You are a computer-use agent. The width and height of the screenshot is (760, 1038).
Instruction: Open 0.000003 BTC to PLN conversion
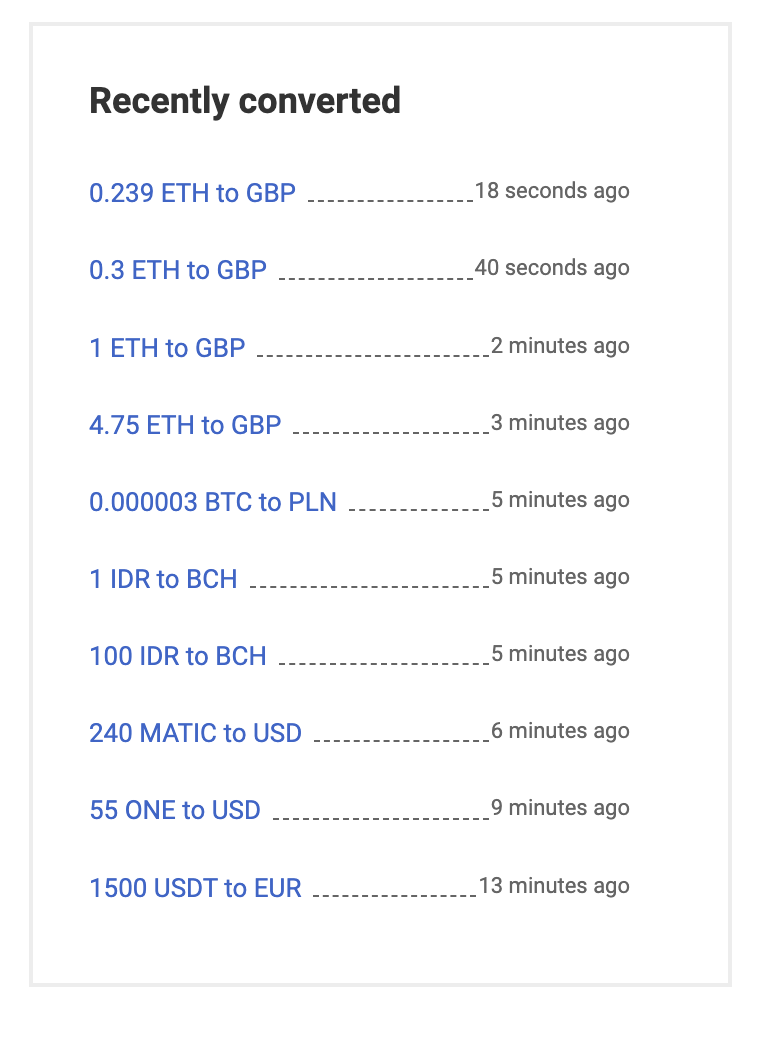coord(213,502)
